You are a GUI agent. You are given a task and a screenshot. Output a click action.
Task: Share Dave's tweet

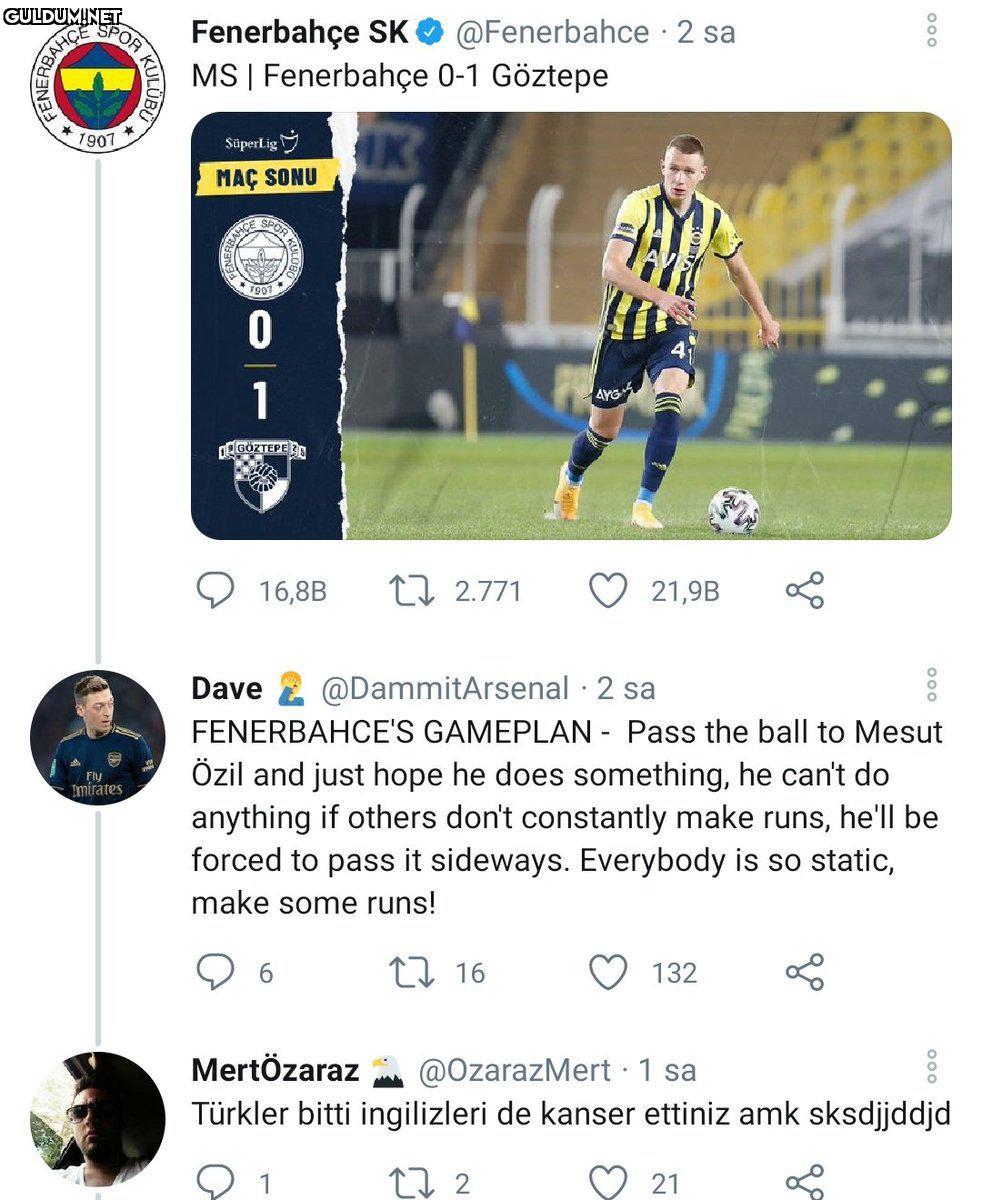coord(804,972)
